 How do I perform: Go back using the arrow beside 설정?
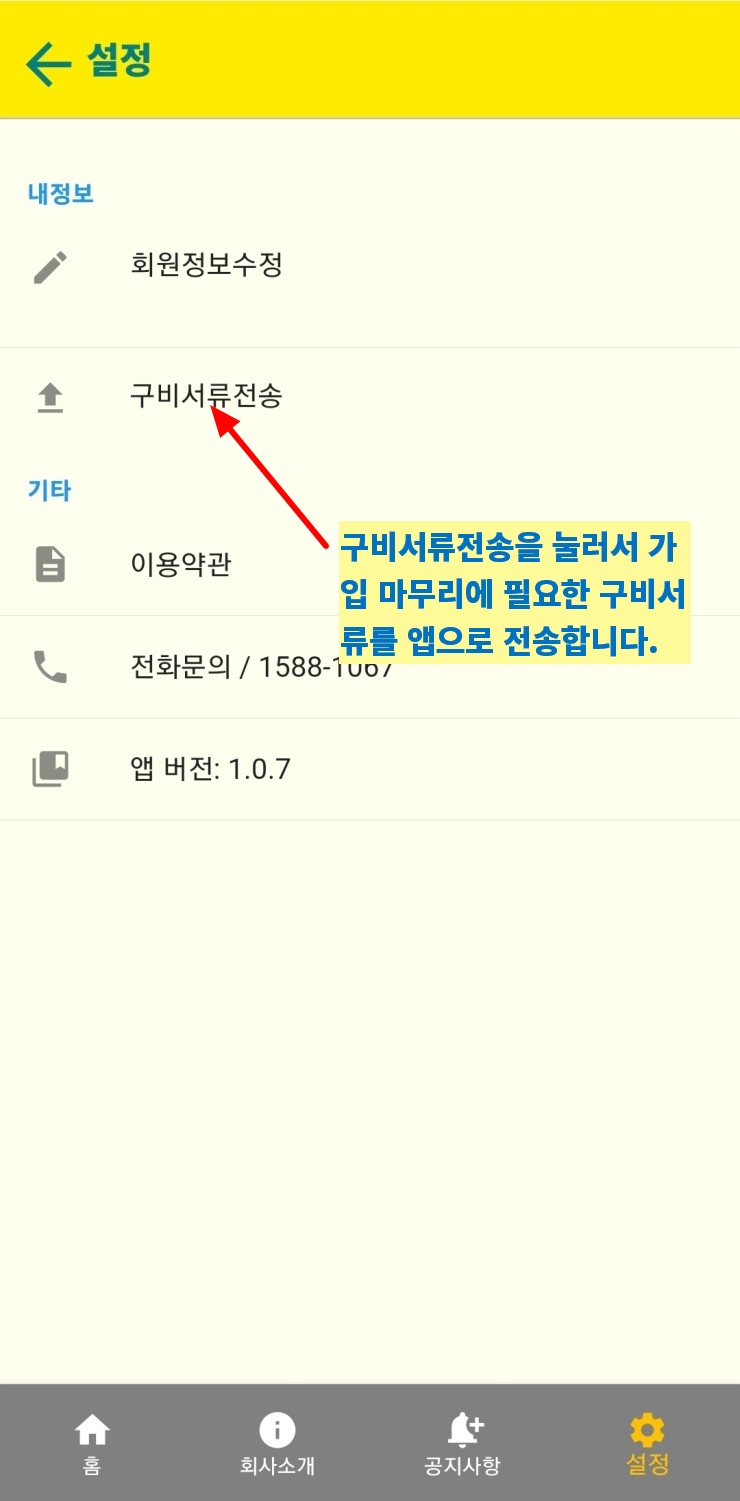tap(48, 64)
